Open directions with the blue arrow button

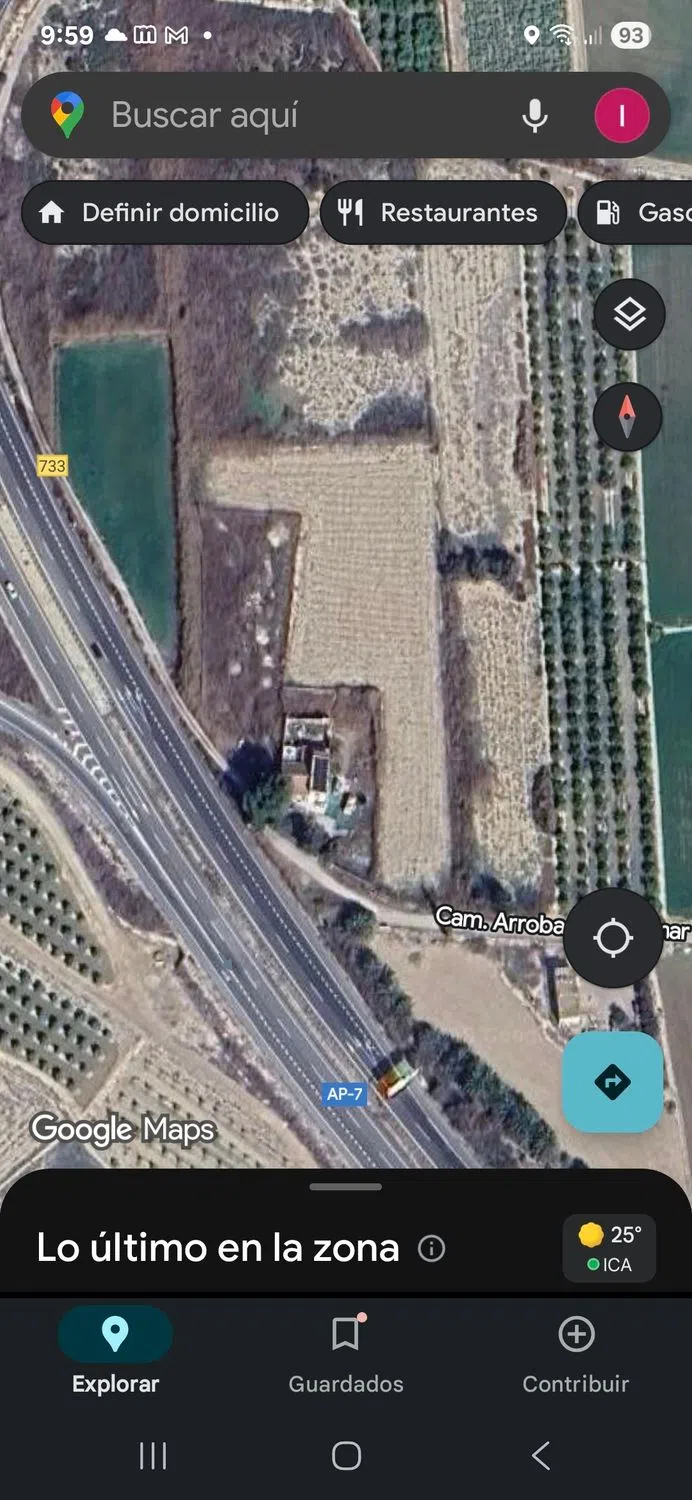[x=612, y=1081]
